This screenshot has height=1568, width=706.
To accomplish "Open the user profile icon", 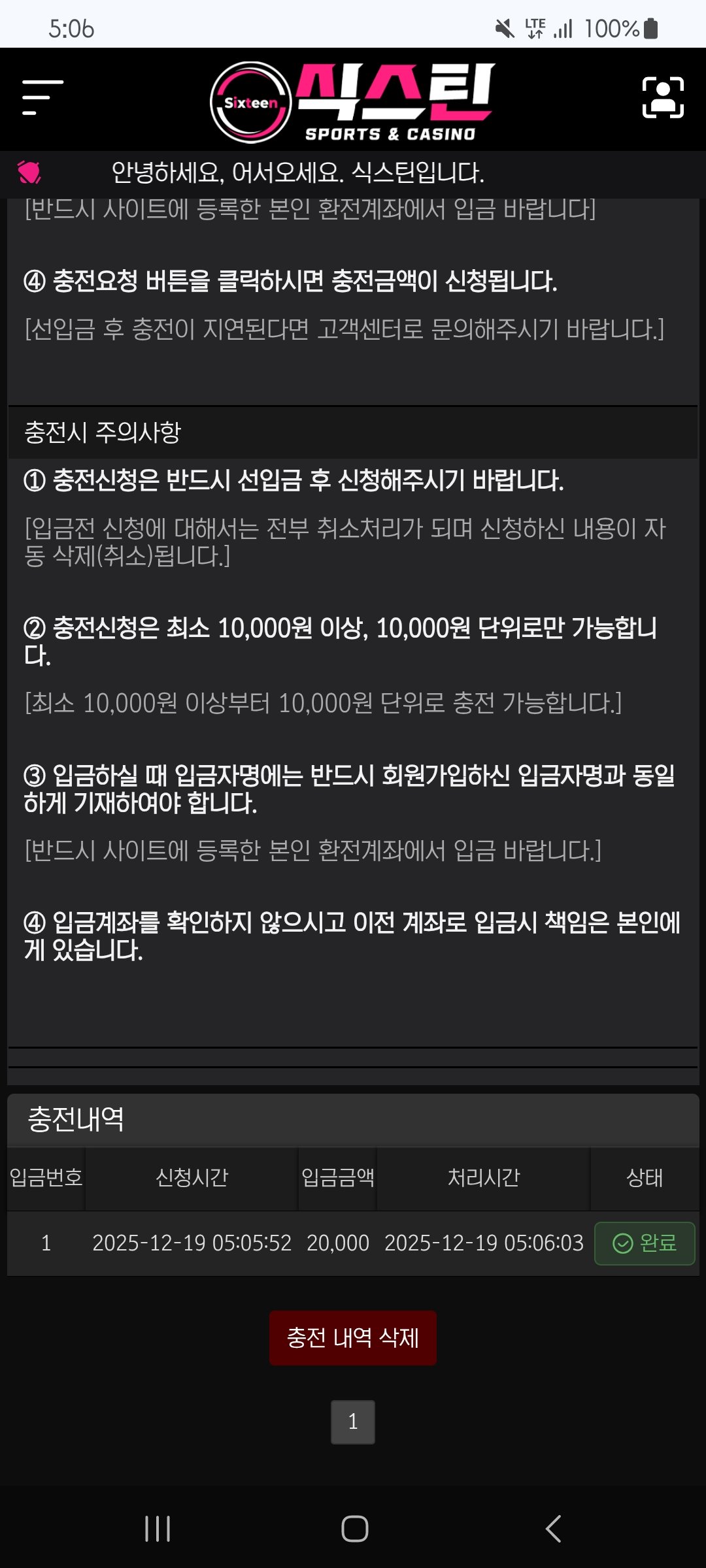I will (x=663, y=98).
